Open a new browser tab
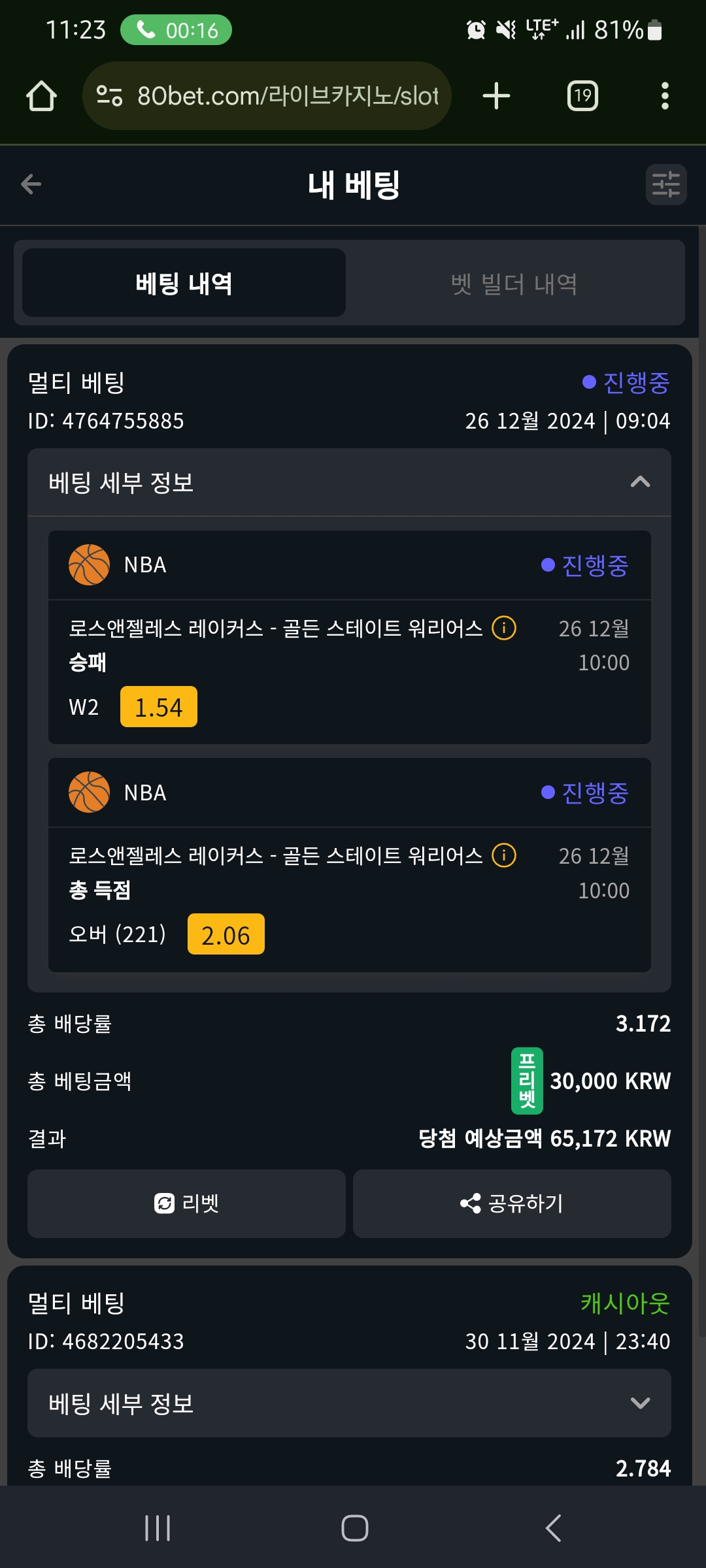The height and width of the screenshot is (1568, 706). [x=496, y=96]
